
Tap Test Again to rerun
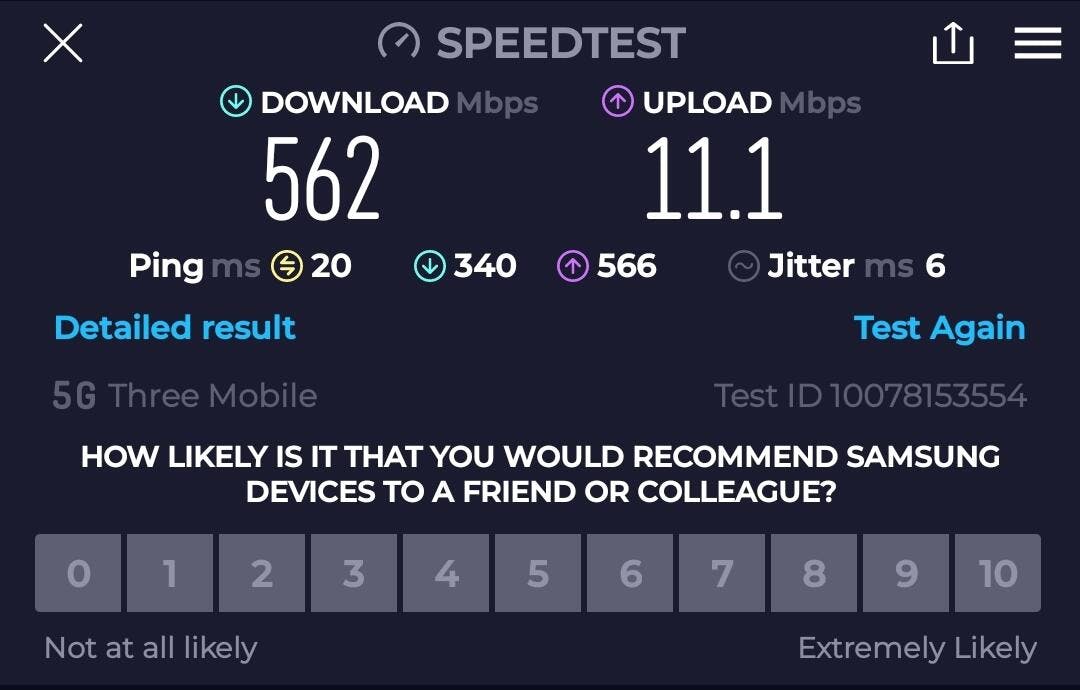point(939,328)
